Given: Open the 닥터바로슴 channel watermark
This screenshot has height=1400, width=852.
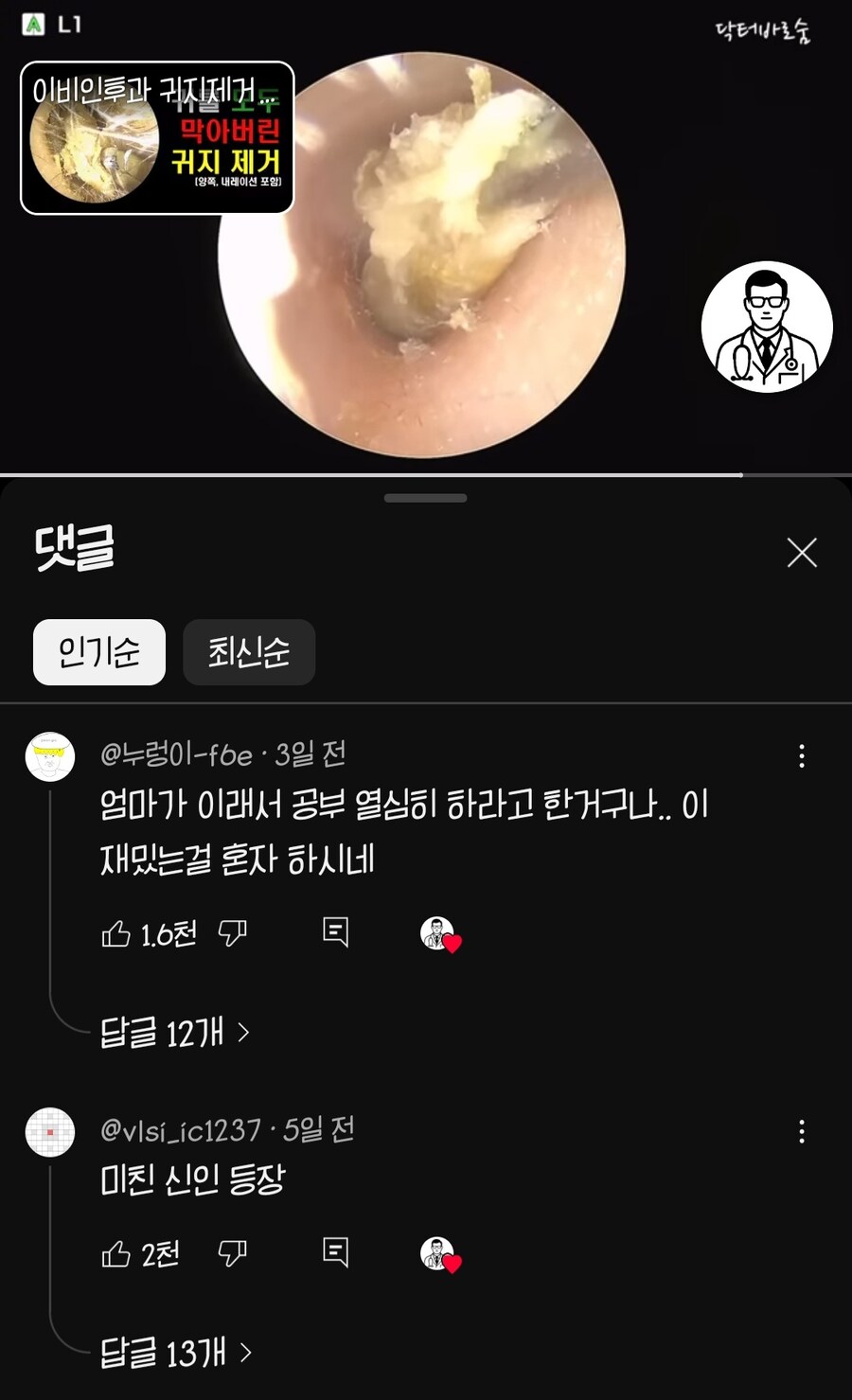Looking at the screenshot, I should (x=763, y=30).
